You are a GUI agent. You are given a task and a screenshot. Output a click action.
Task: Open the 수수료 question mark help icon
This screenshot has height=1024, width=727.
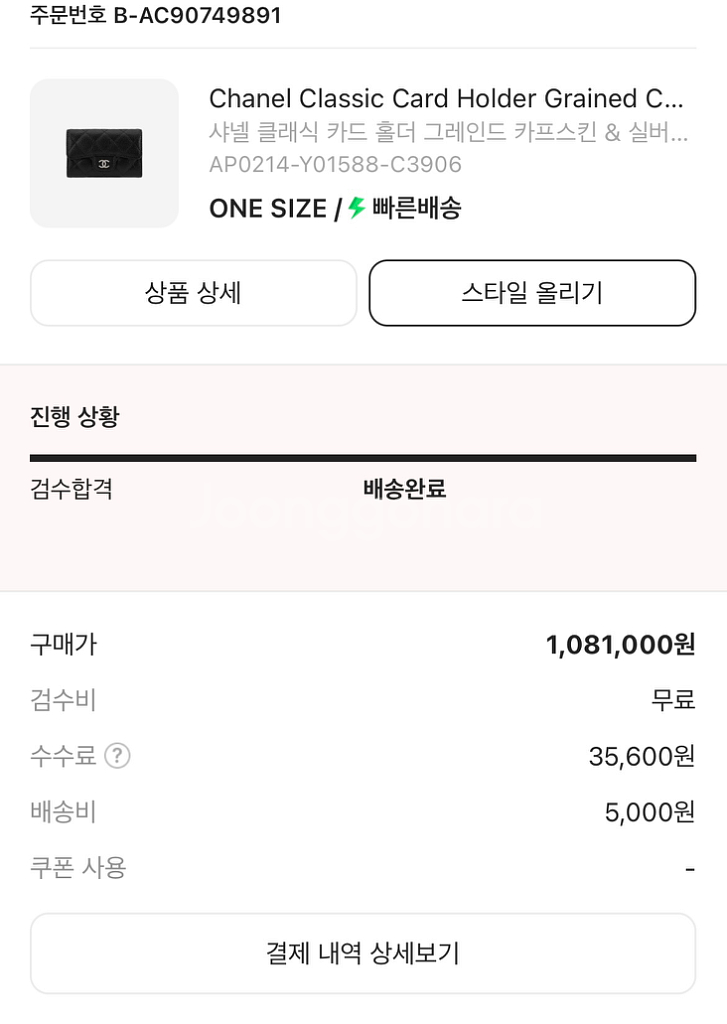pyautogui.click(x=117, y=757)
